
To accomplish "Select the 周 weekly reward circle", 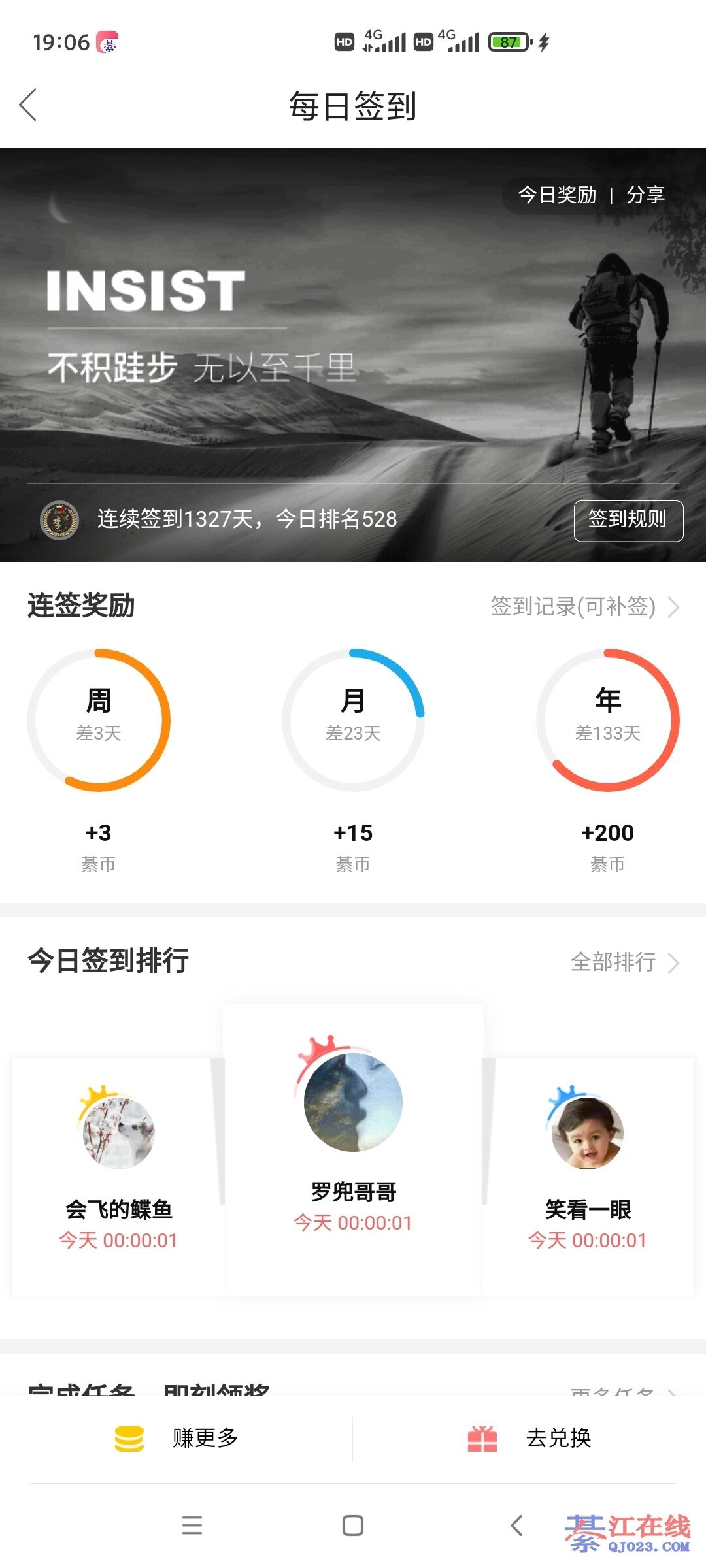I will tap(99, 719).
